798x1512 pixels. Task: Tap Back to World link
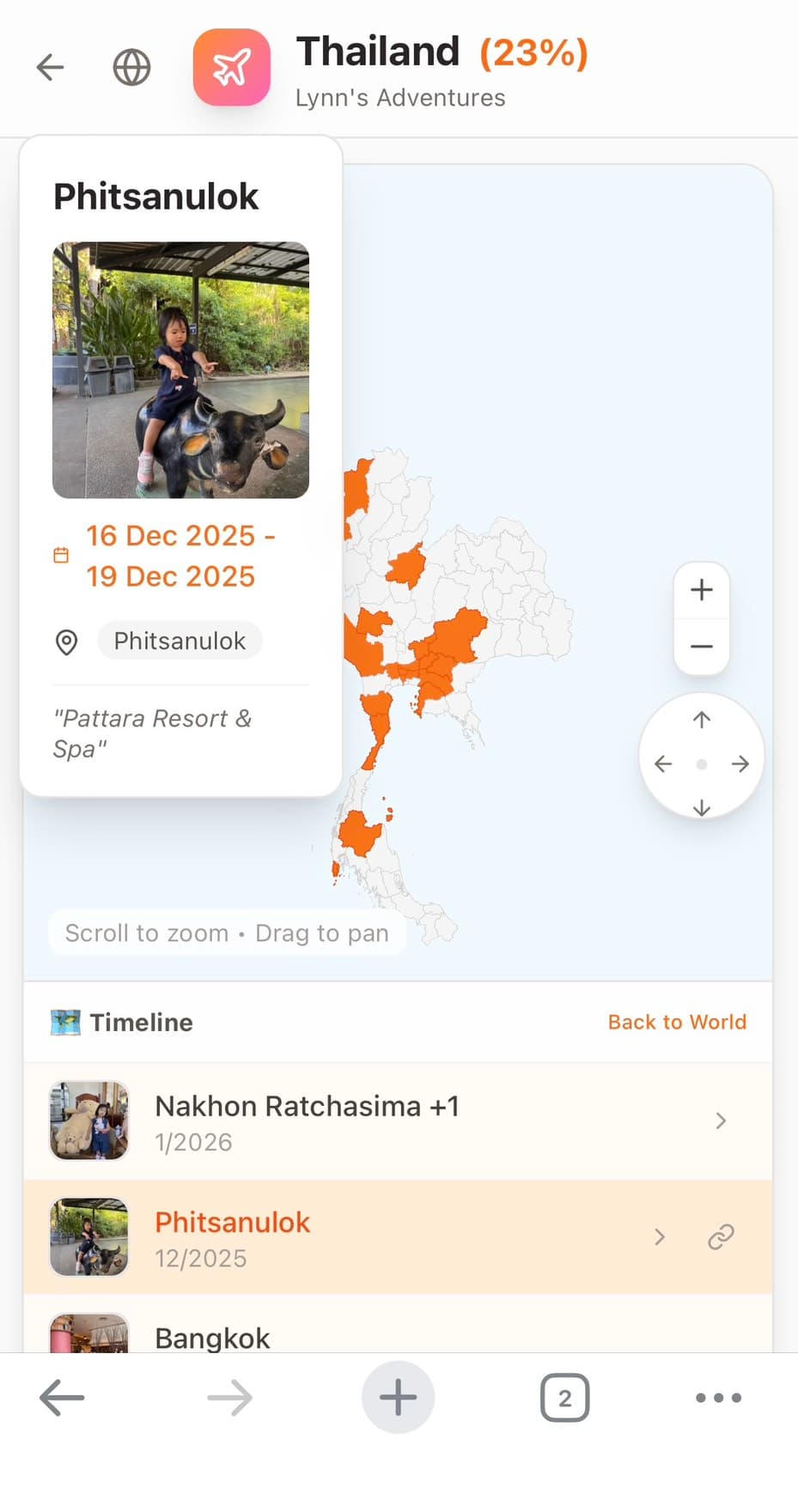click(677, 1022)
